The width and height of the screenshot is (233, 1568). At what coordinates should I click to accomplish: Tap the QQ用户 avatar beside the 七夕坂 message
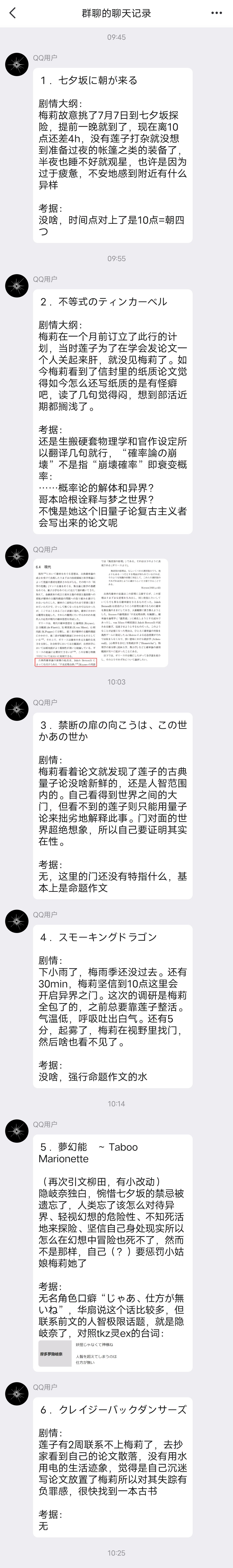(x=17, y=64)
